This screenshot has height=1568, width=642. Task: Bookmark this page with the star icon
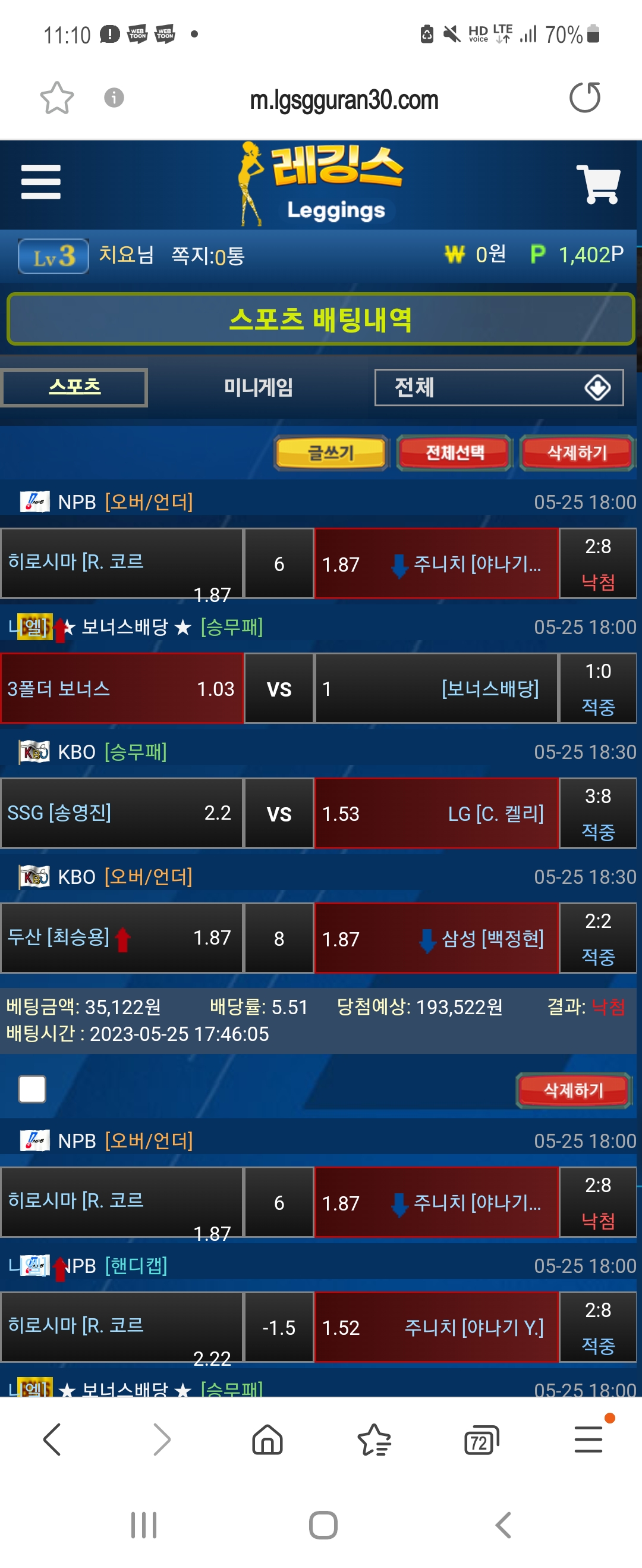(x=56, y=98)
